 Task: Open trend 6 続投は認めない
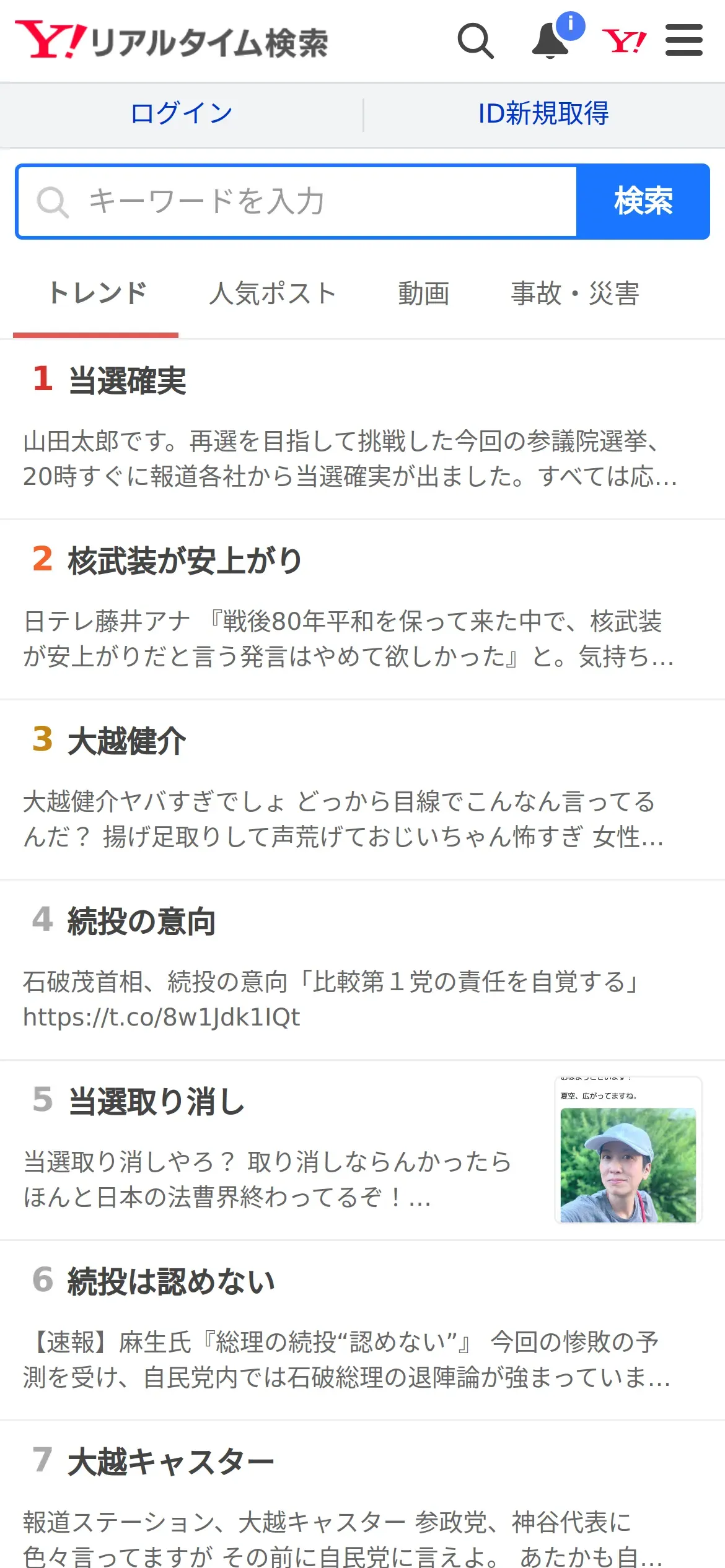pyautogui.click(x=362, y=1331)
